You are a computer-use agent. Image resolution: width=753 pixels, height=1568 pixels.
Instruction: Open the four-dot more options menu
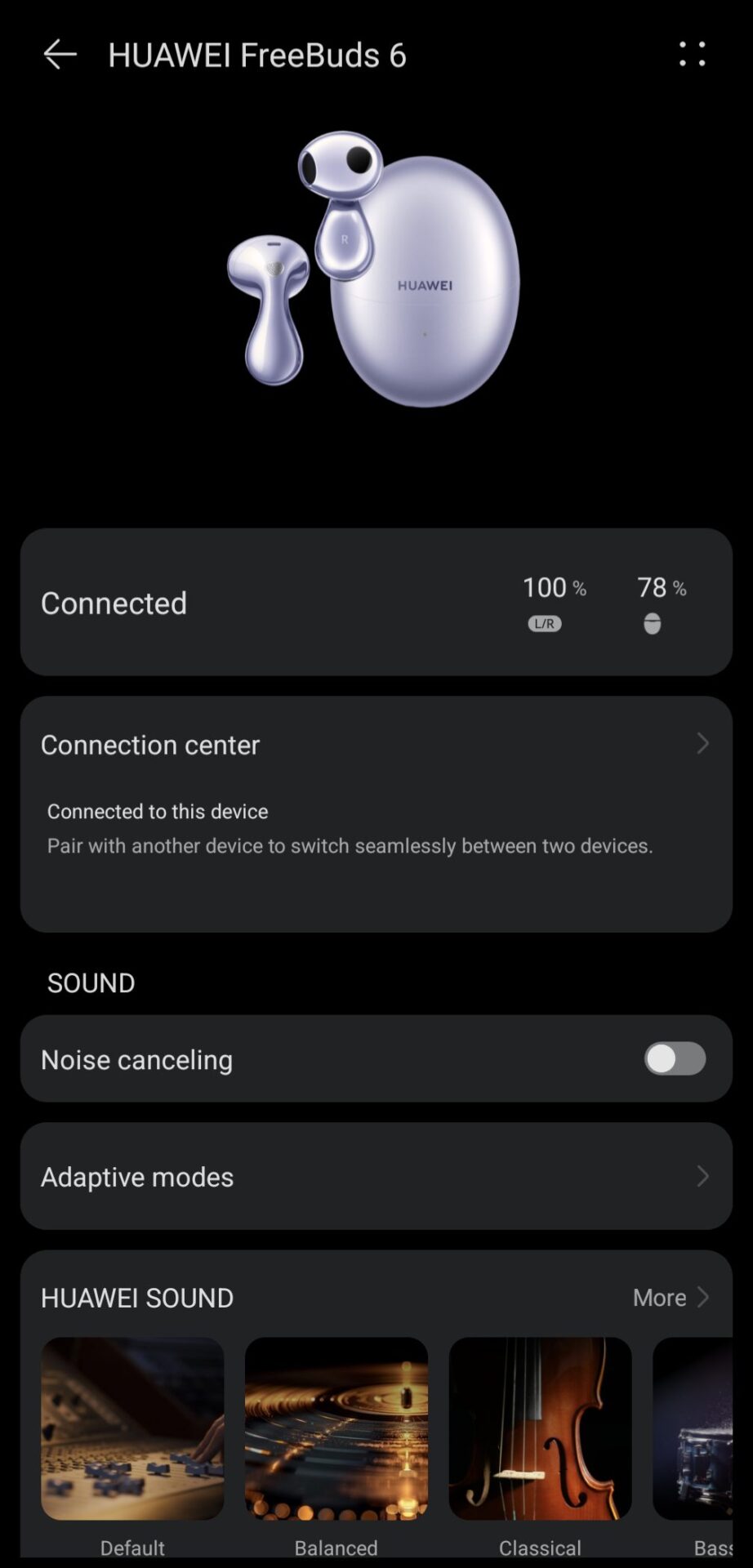coord(692,55)
